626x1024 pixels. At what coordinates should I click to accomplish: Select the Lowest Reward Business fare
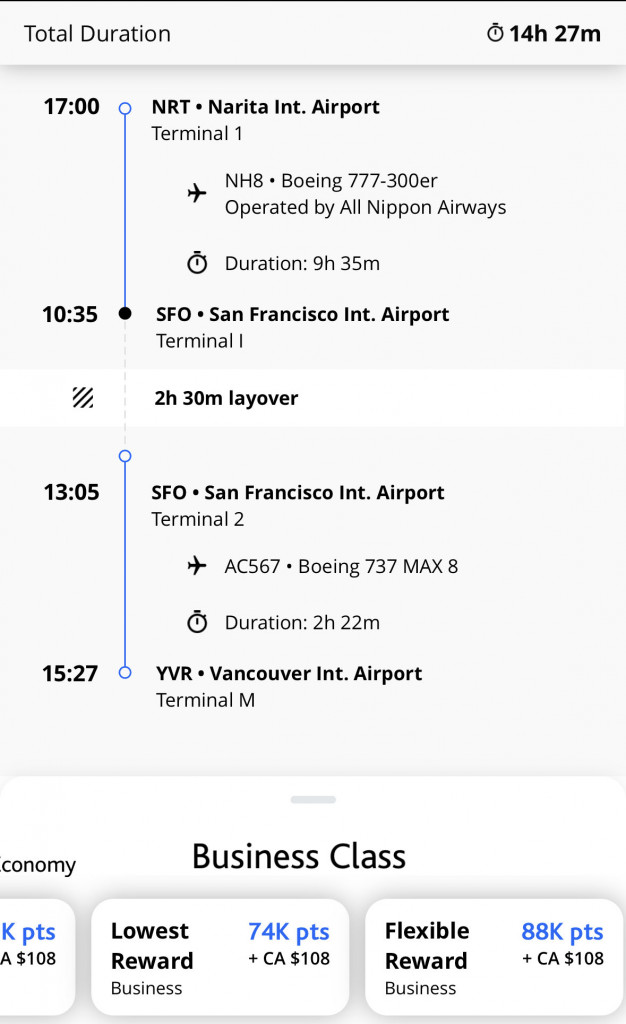pos(220,957)
